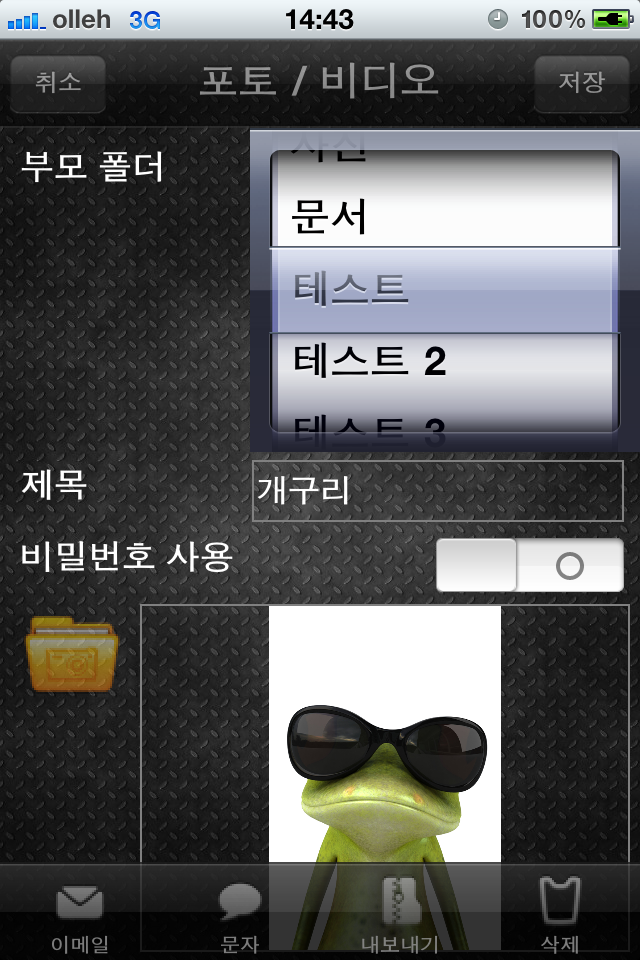Save with the 저장 button
The width and height of the screenshot is (640, 960).
pos(581,83)
